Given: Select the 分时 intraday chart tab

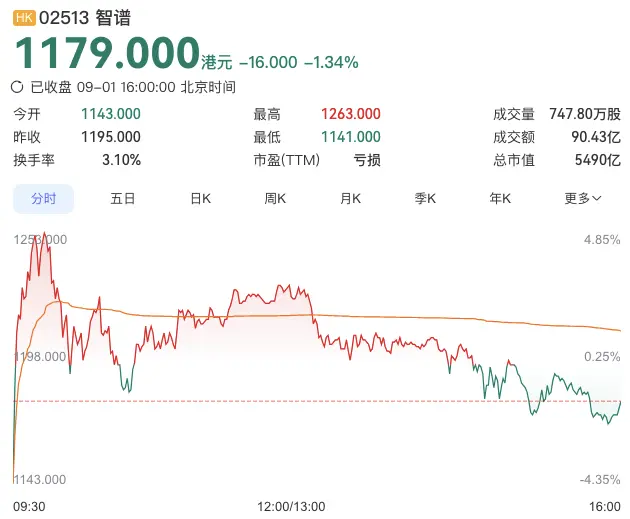Looking at the screenshot, I should pyautogui.click(x=43, y=199).
